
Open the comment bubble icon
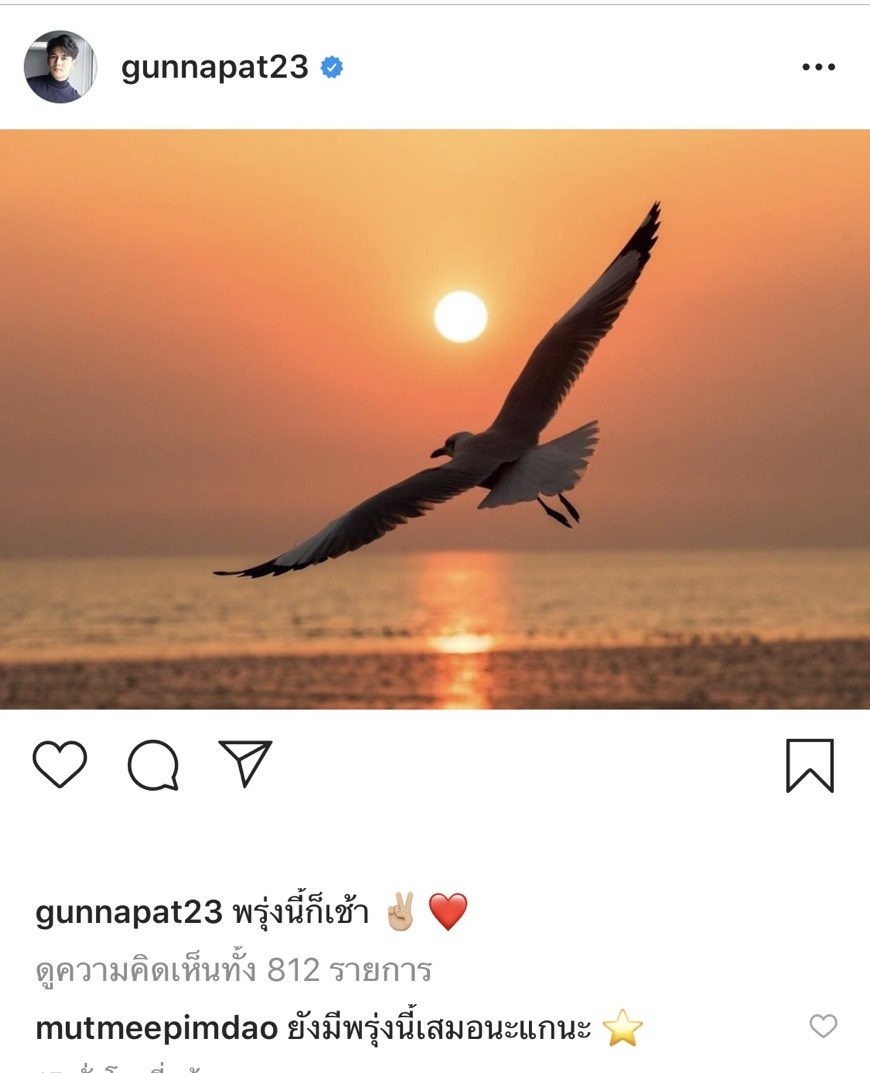[x=153, y=765]
